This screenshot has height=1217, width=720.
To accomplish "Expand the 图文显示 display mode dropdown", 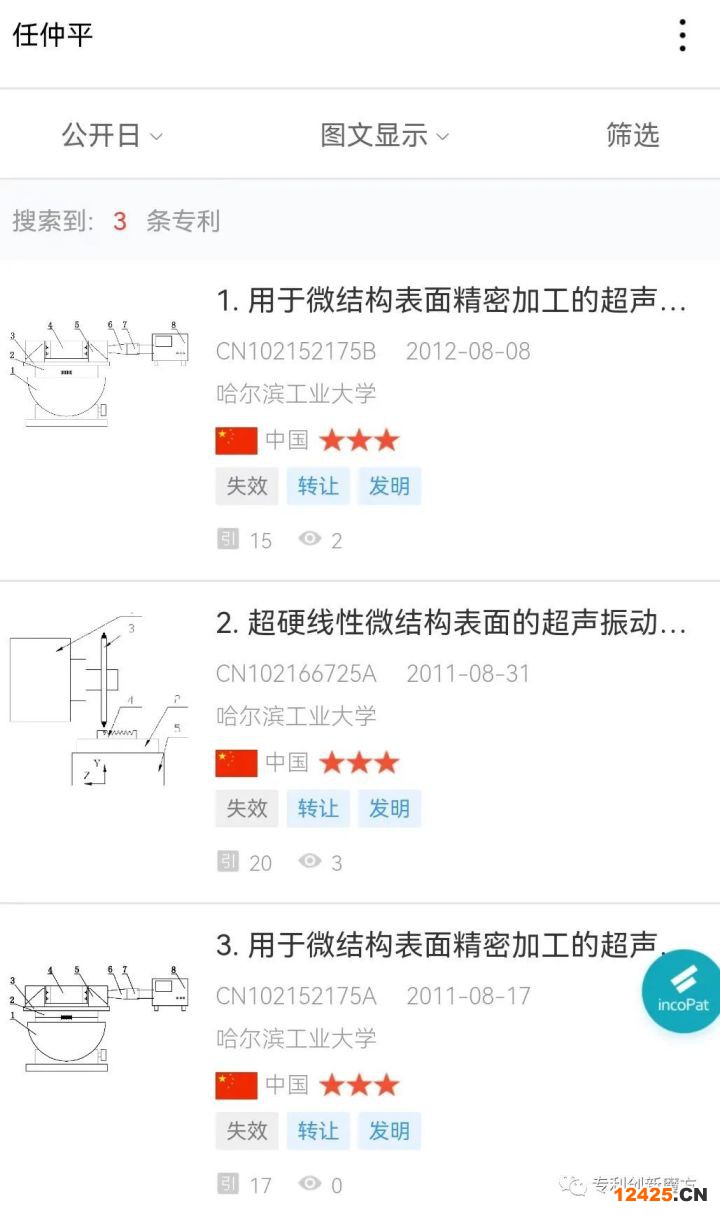I will [x=384, y=135].
